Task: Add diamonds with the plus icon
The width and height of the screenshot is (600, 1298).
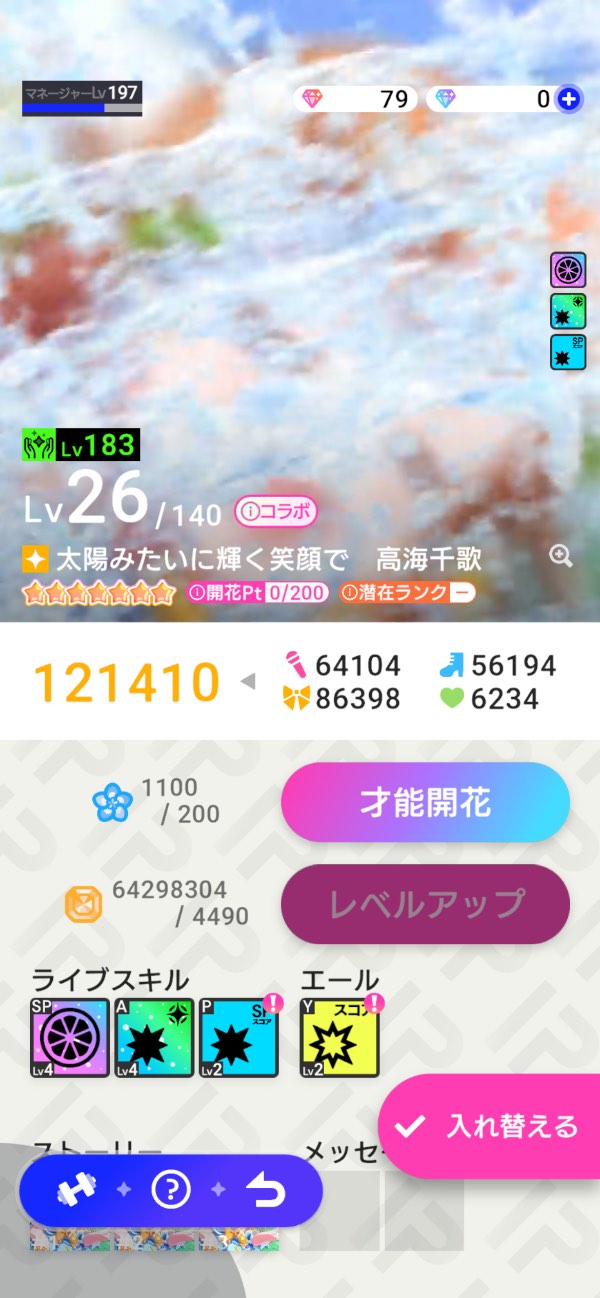Action: [x=569, y=99]
